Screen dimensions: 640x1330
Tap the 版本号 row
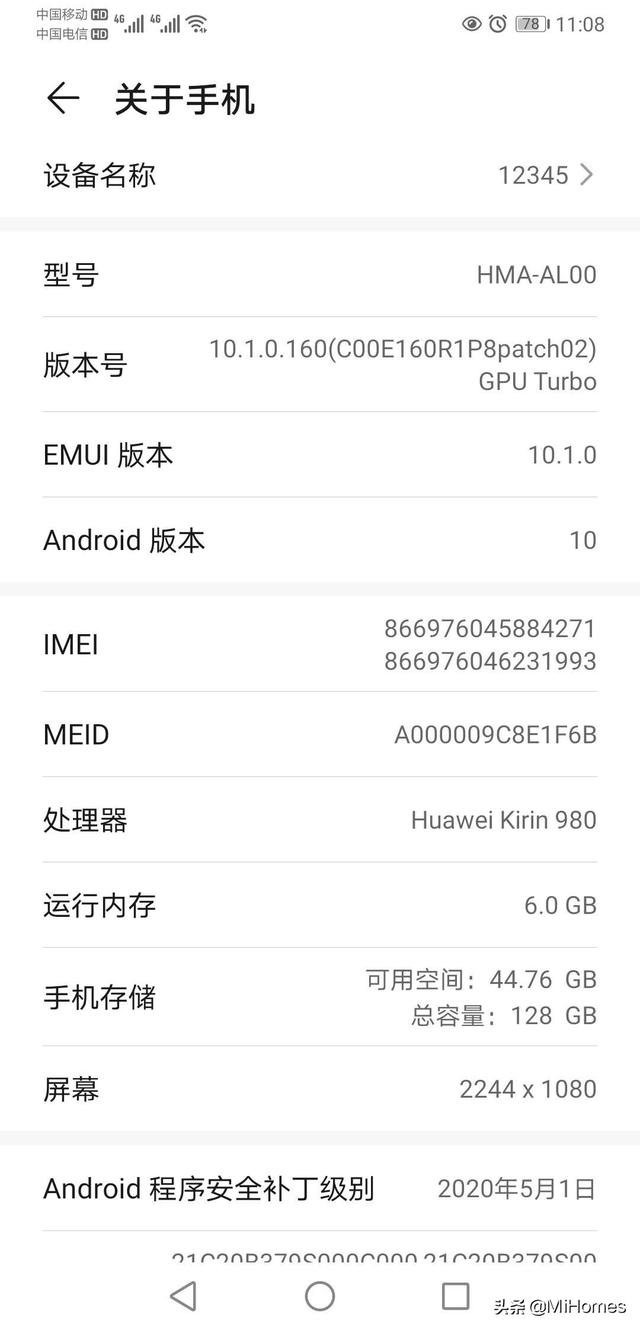tap(320, 365)
